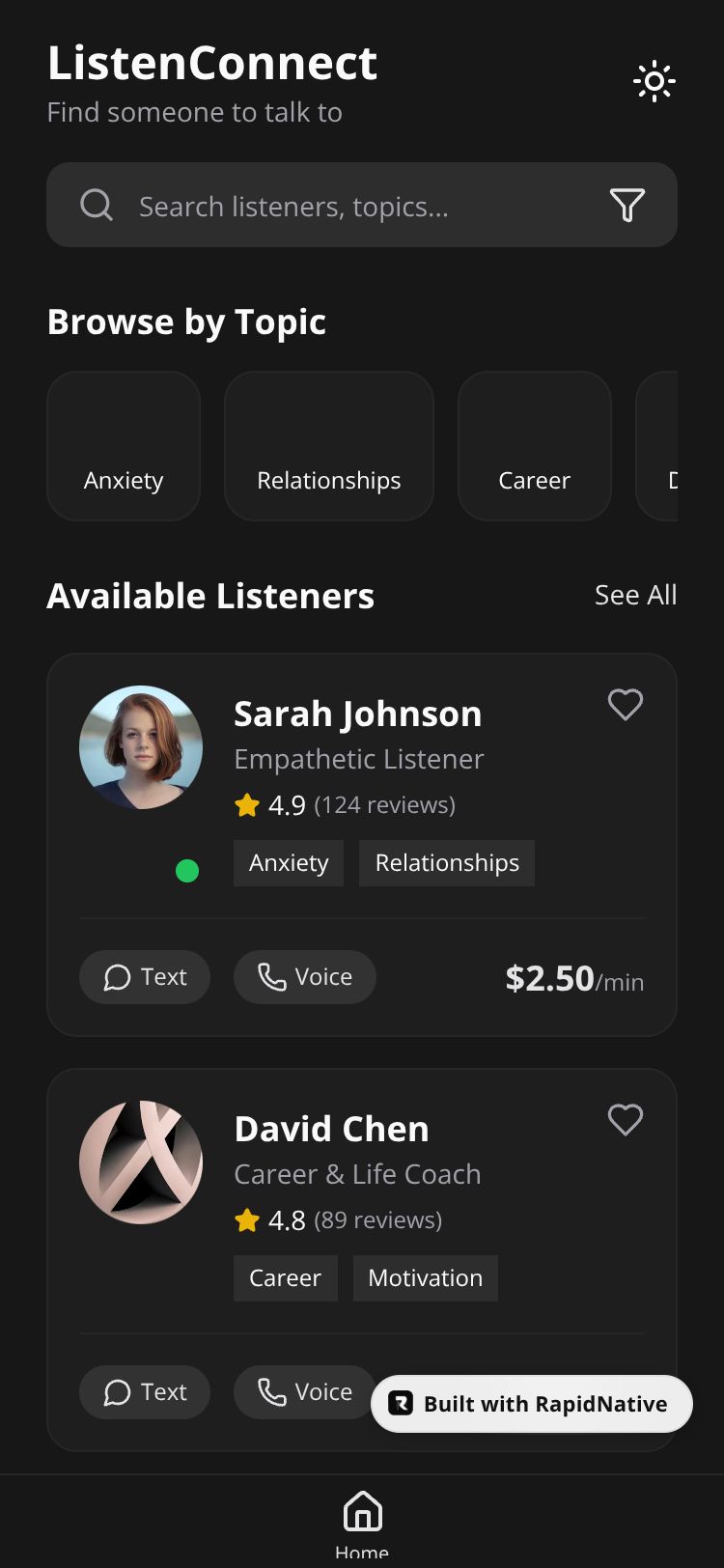The image size is (724, 1568).
Task: Favorite David Chen with the heart
Action: click(625, 1120)
